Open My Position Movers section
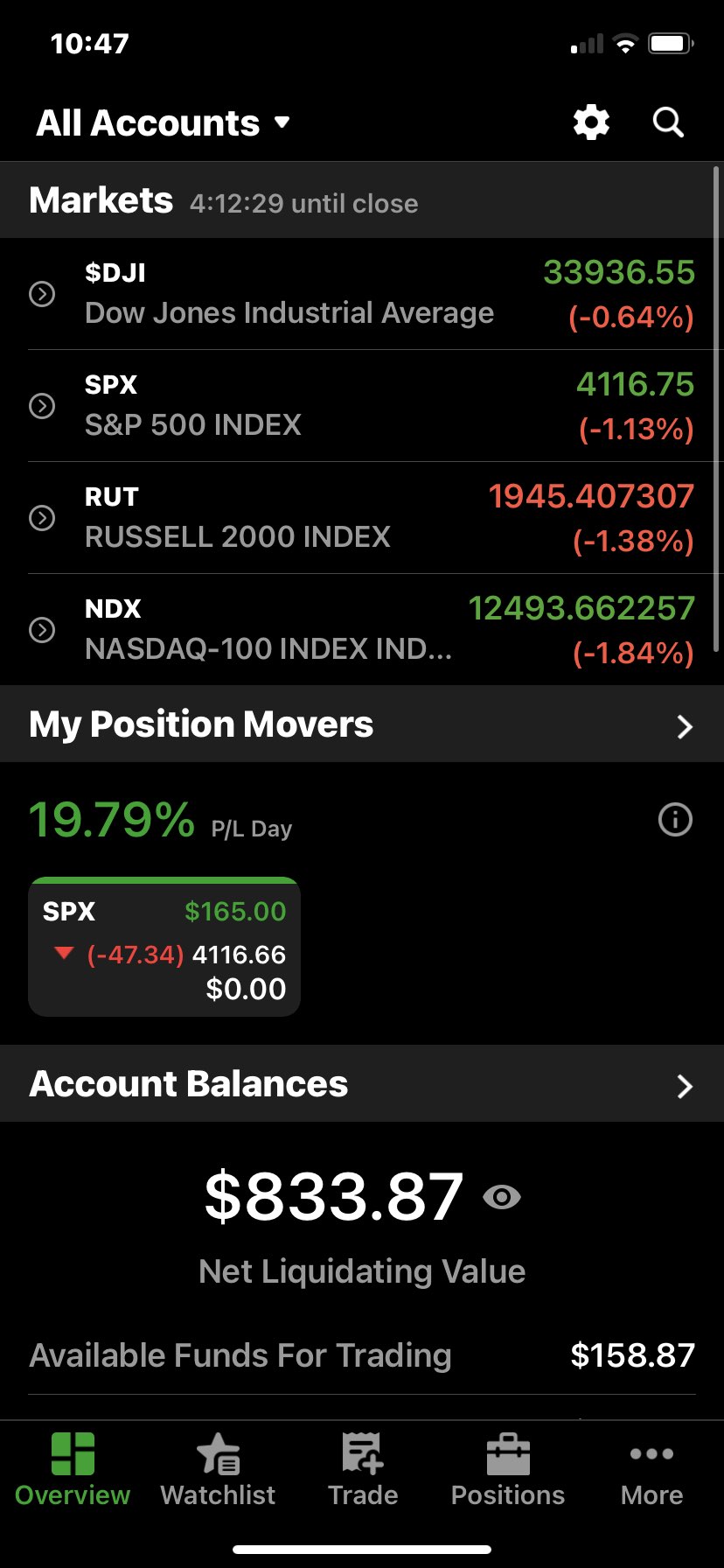This screenshot has height=1568, width=724. click(362, 724)
